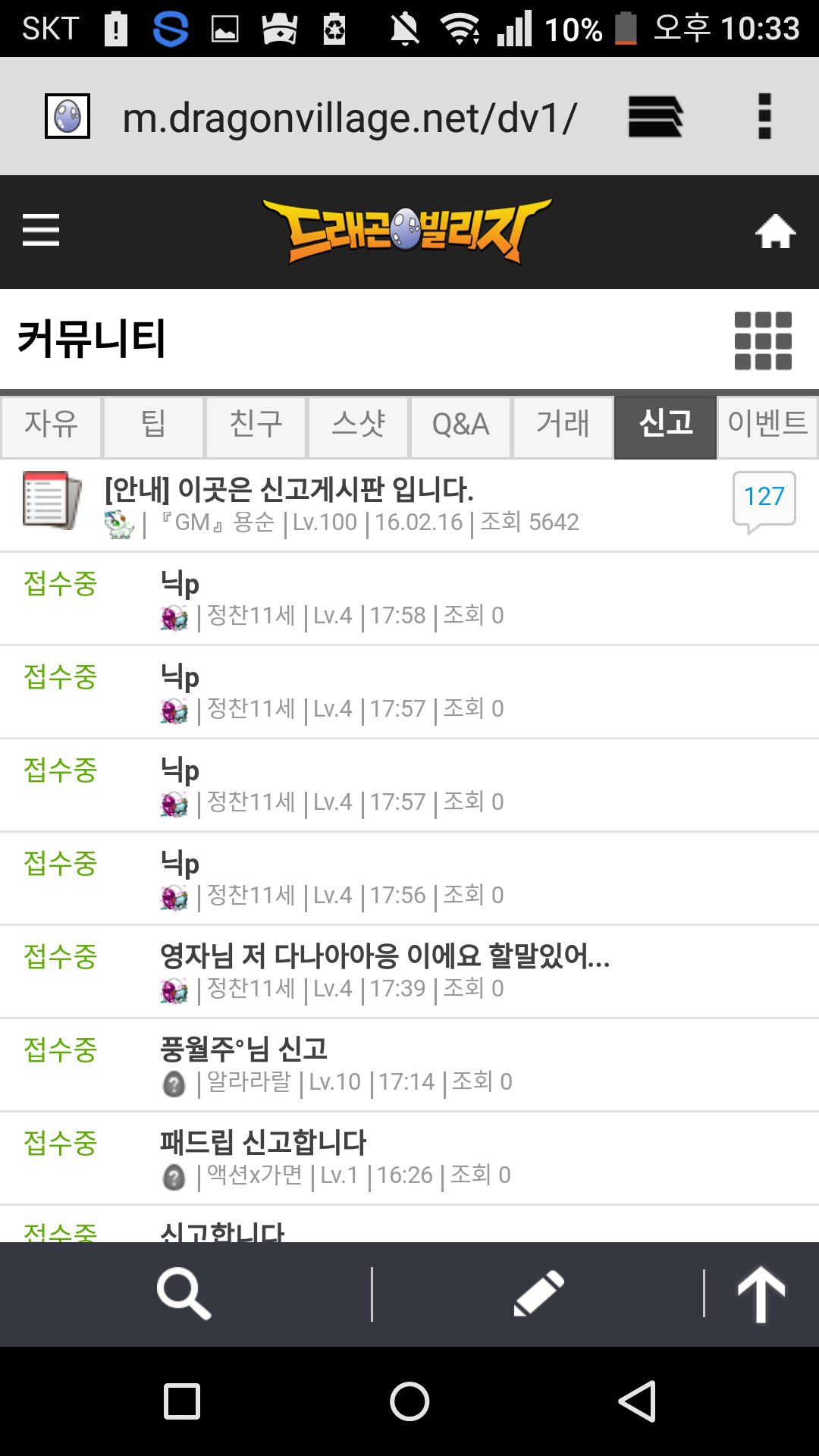Open the 풍월주°님 신고 post
Image resolution: width=819 pixels, height=1456 pixels.
[243, 1050]
